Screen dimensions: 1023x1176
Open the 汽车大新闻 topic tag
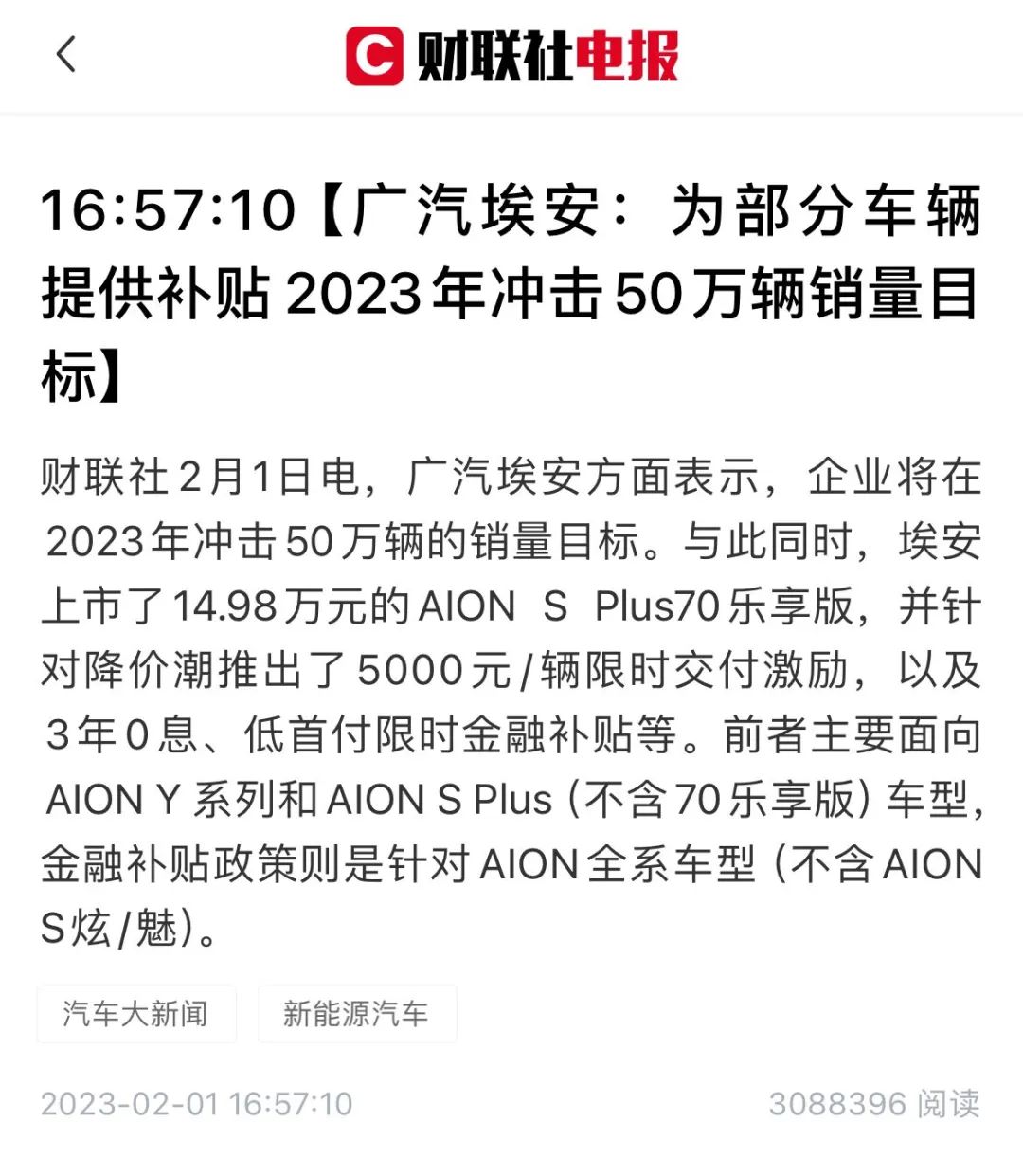pos(136,1014)
